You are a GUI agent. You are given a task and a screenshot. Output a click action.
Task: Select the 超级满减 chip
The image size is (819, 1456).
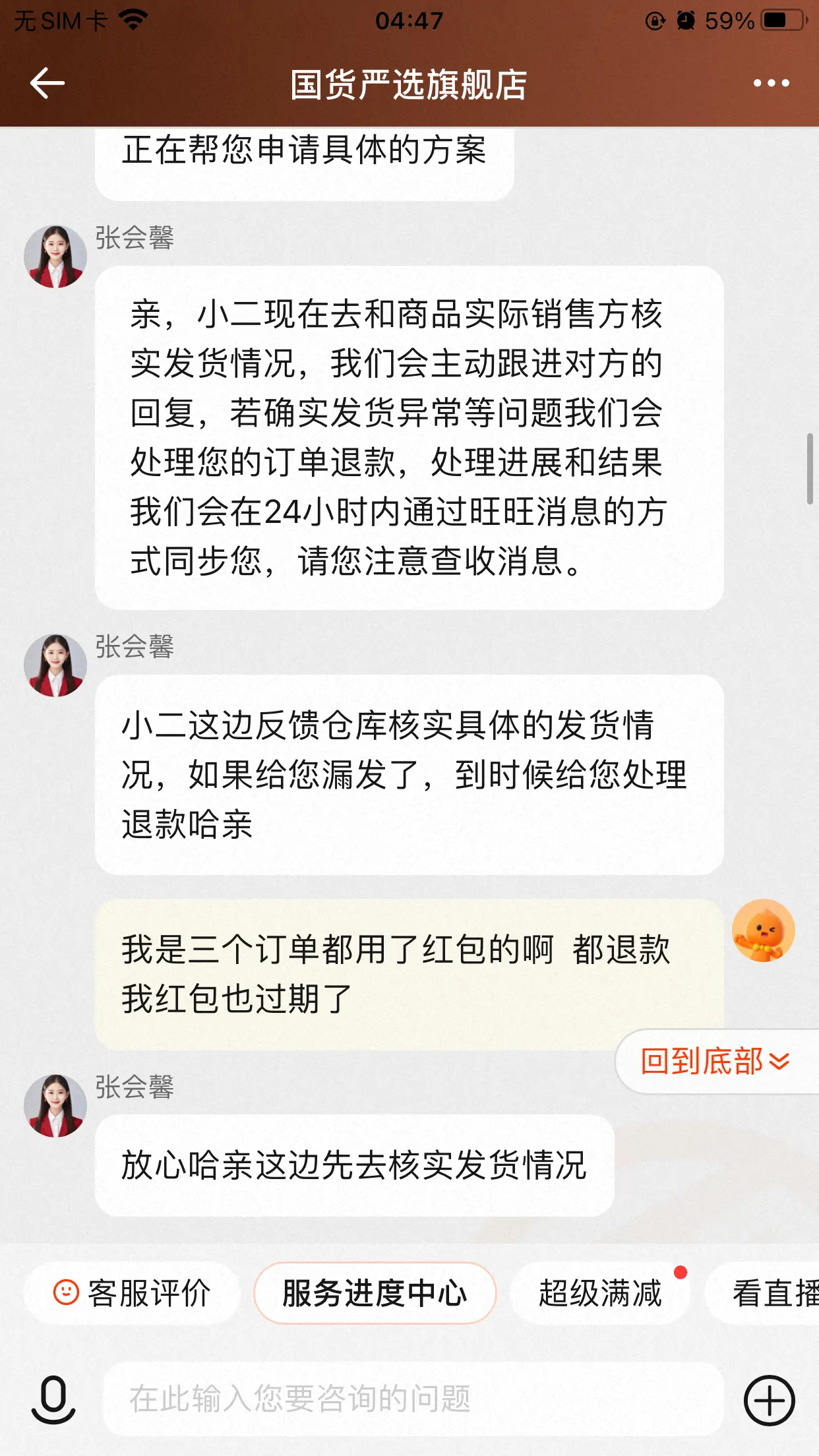(600, 1293)
